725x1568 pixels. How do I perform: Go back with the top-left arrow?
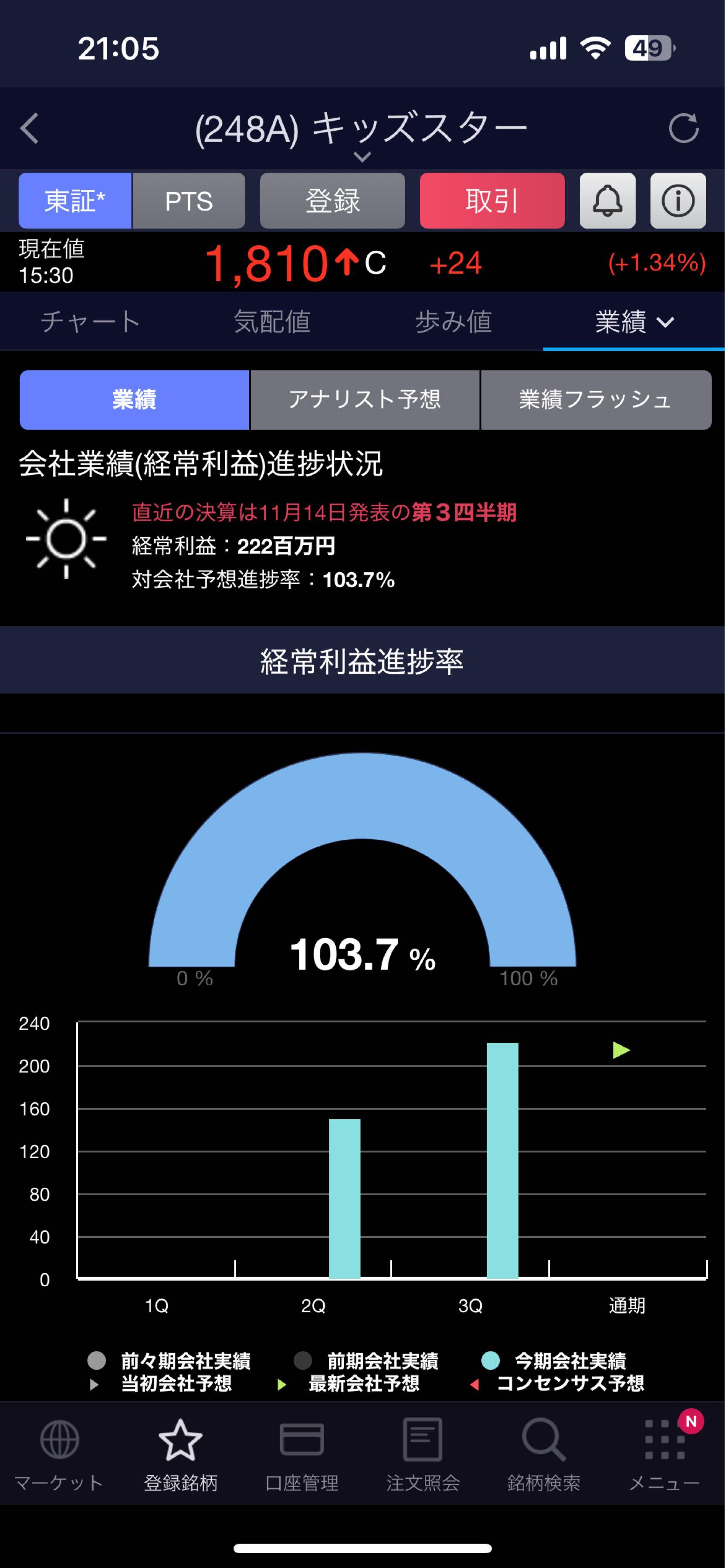tap(29, 128)
